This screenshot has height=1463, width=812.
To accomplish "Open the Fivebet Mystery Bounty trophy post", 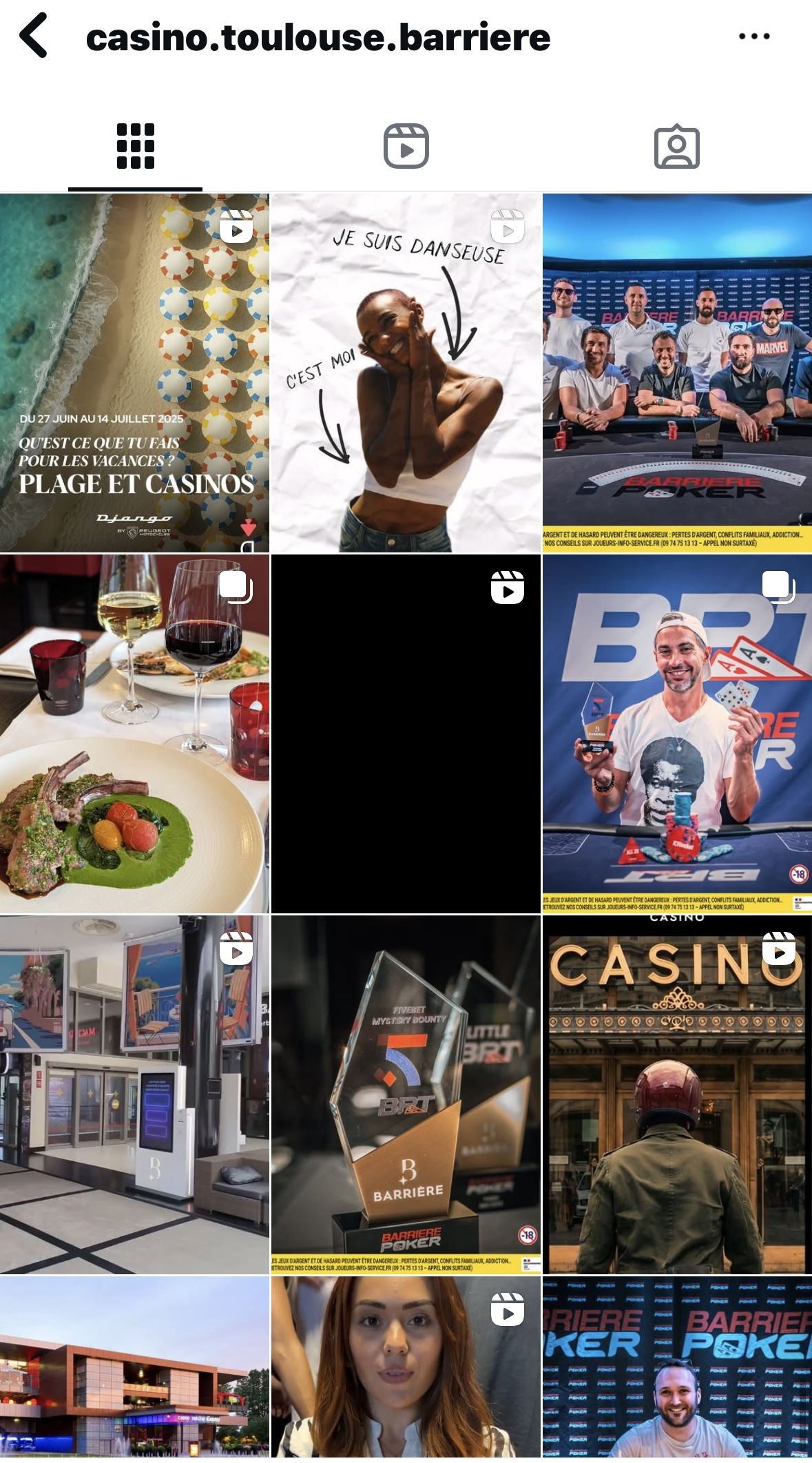I will click(406, 1094).
